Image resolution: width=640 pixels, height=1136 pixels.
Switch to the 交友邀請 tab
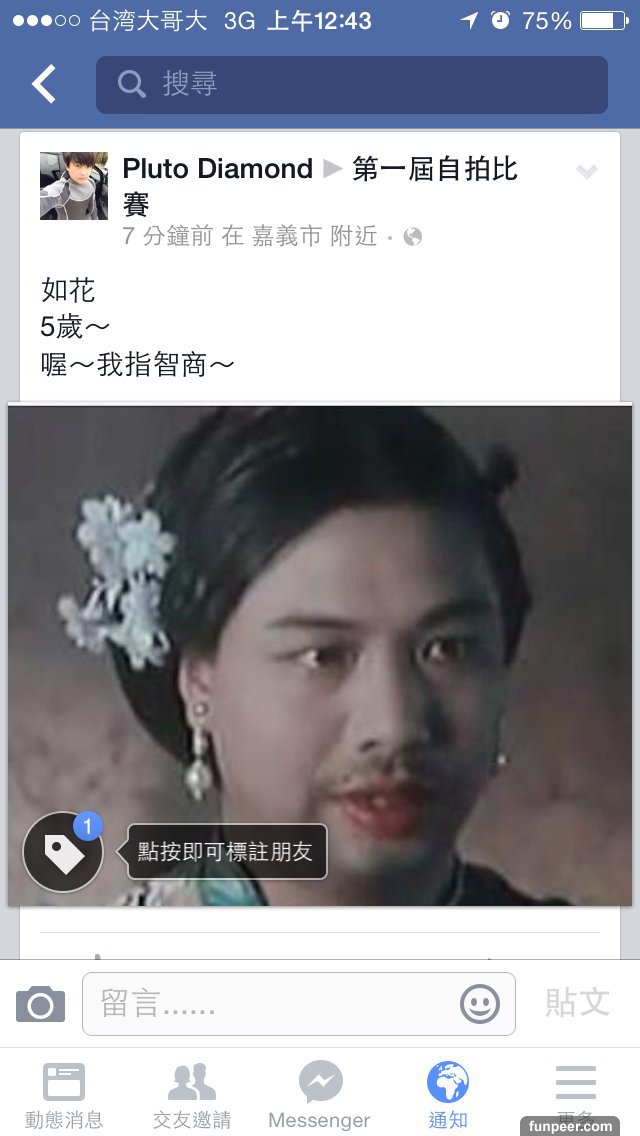pyautogui.click(x=192, y=1095)
